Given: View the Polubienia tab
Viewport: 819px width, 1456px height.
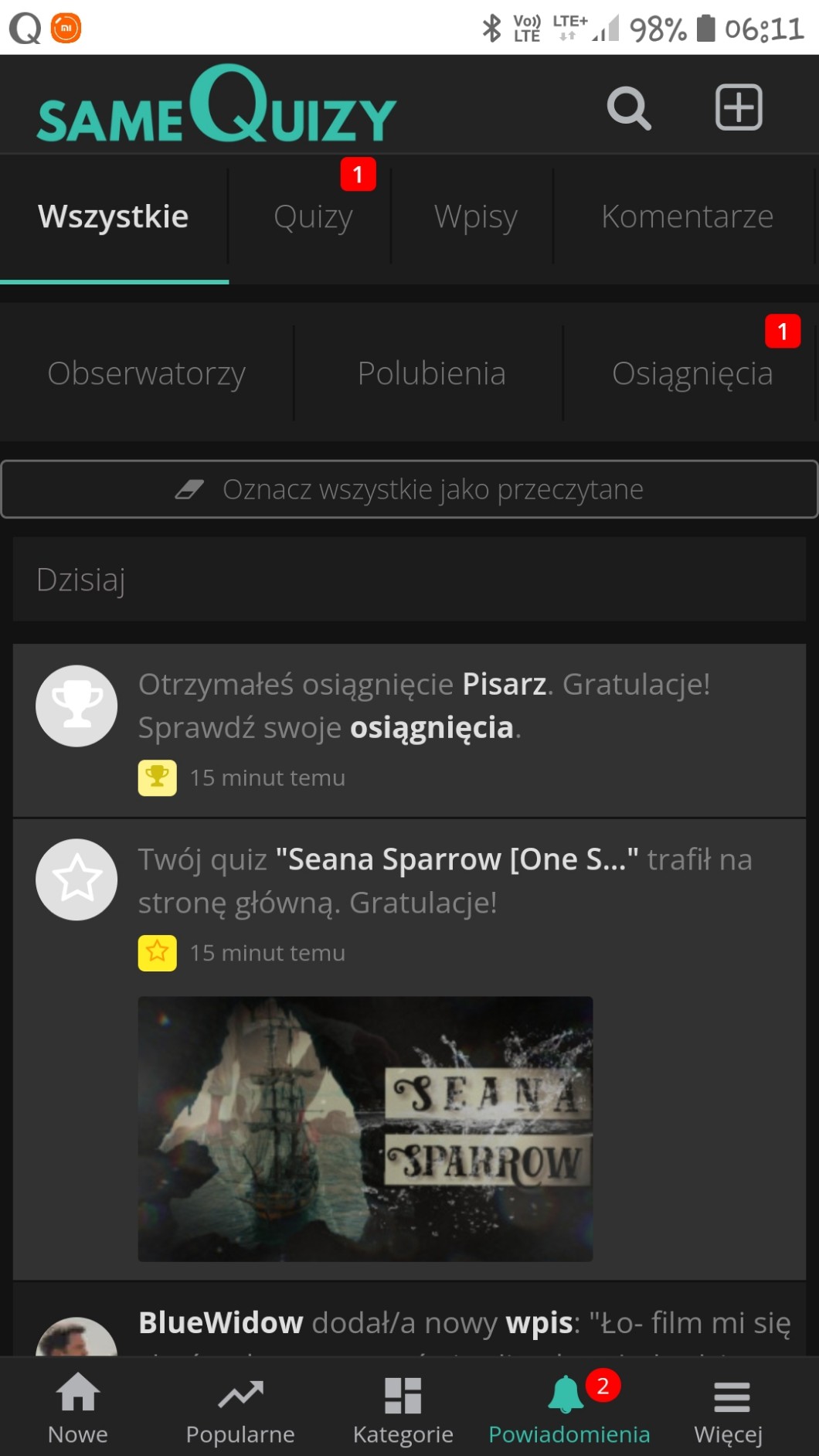Looking at the screenshot, I should point(431,374).
